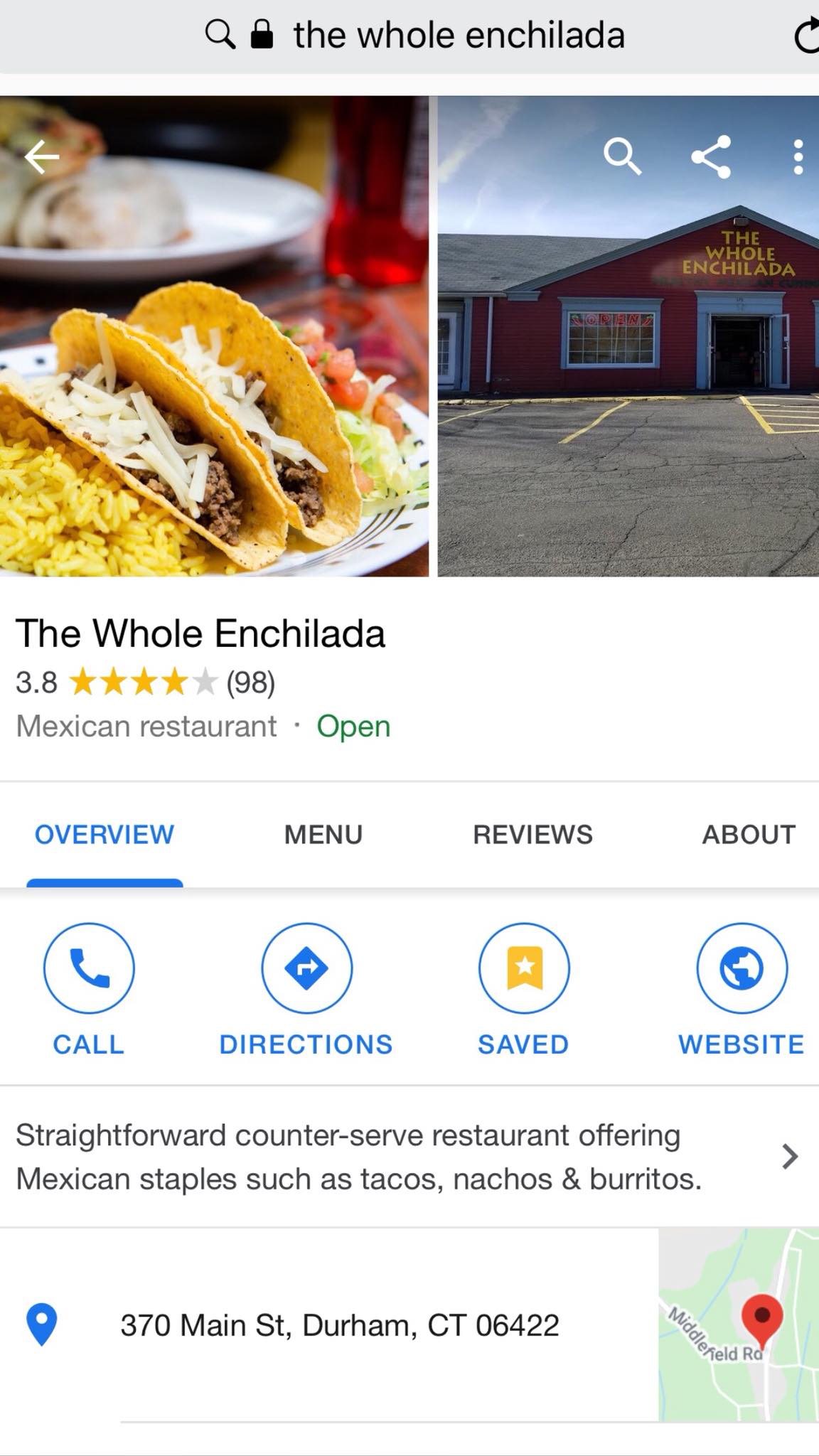
Task: Tap the search magnifier over the photo
Action: [622, 156]
